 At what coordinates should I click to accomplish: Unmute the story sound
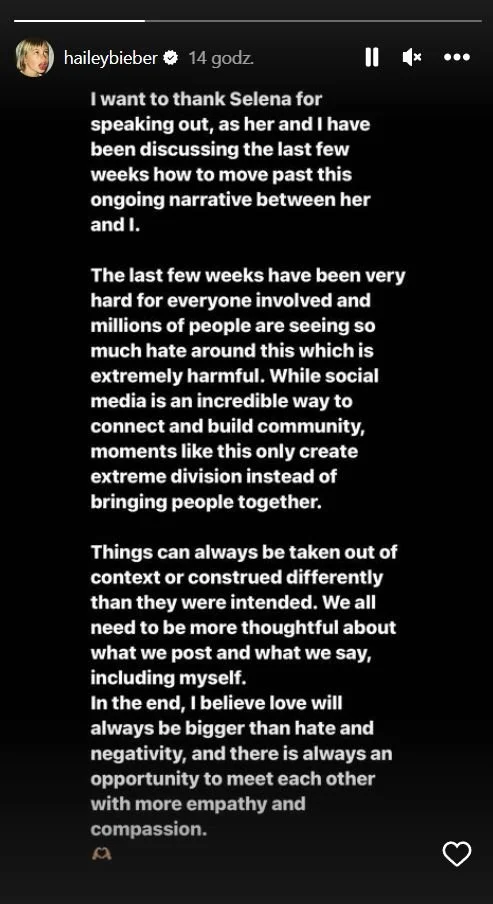tap(412, 57)
